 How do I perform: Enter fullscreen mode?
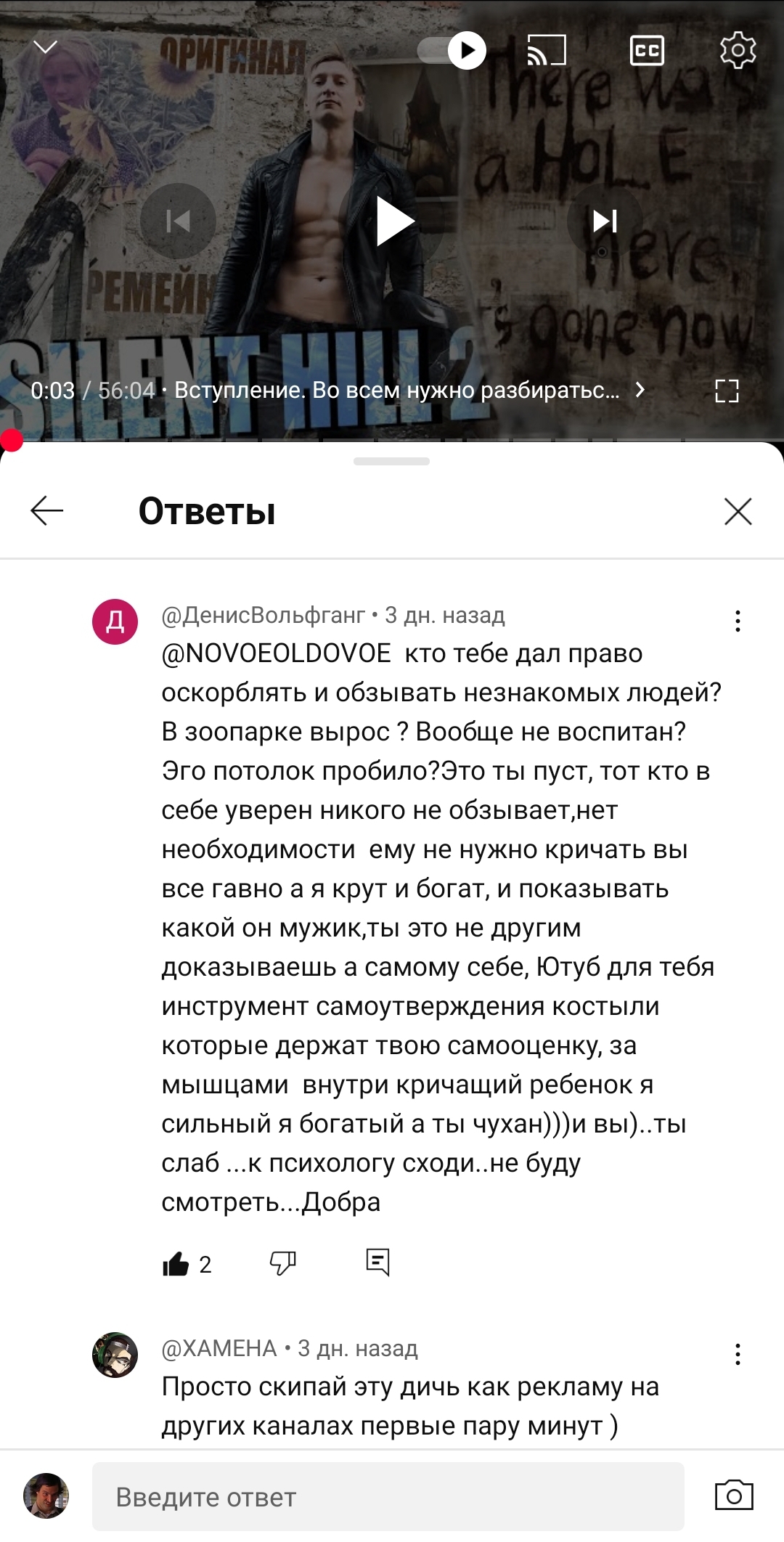tap(727, 391)
